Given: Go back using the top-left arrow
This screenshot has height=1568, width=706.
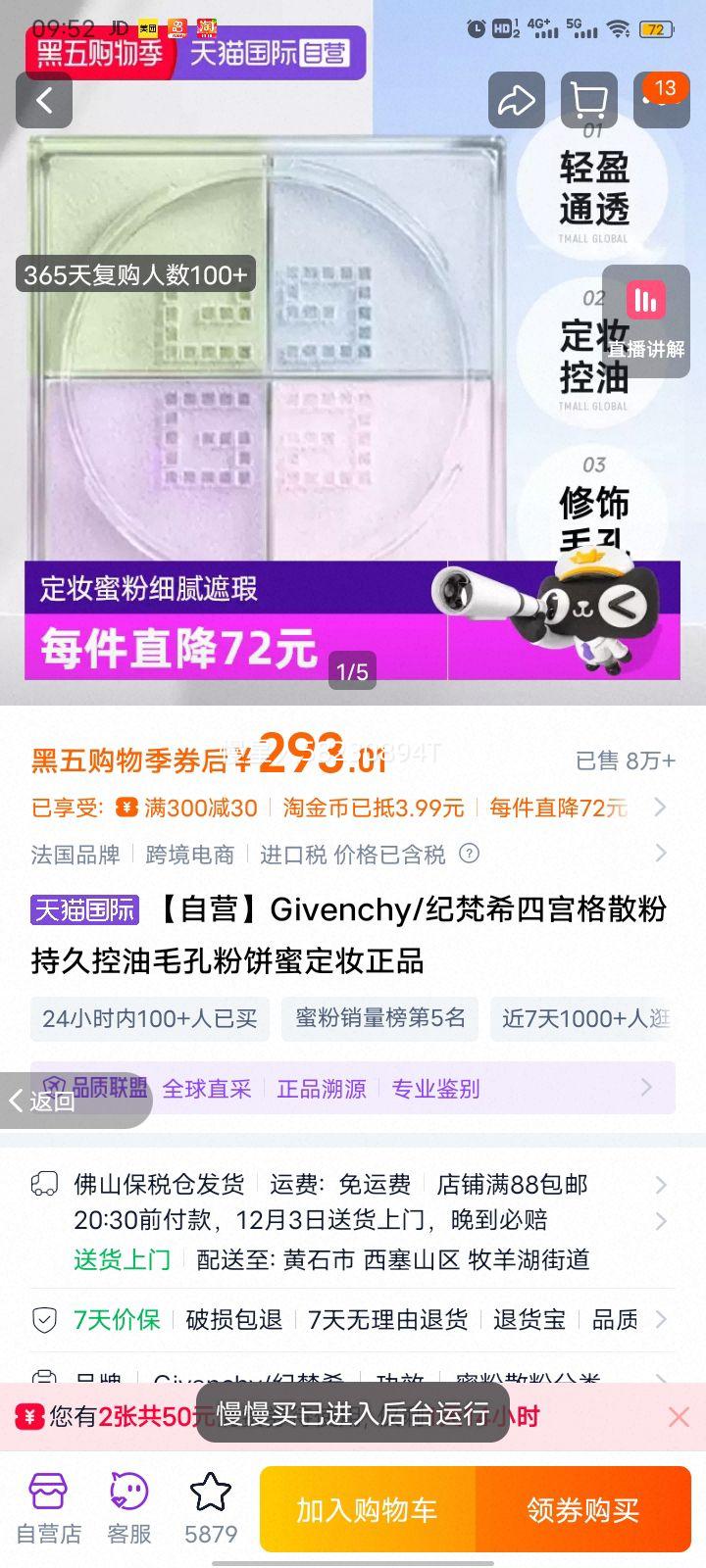Looking at the screenshot, I should (x=44, y=101).
